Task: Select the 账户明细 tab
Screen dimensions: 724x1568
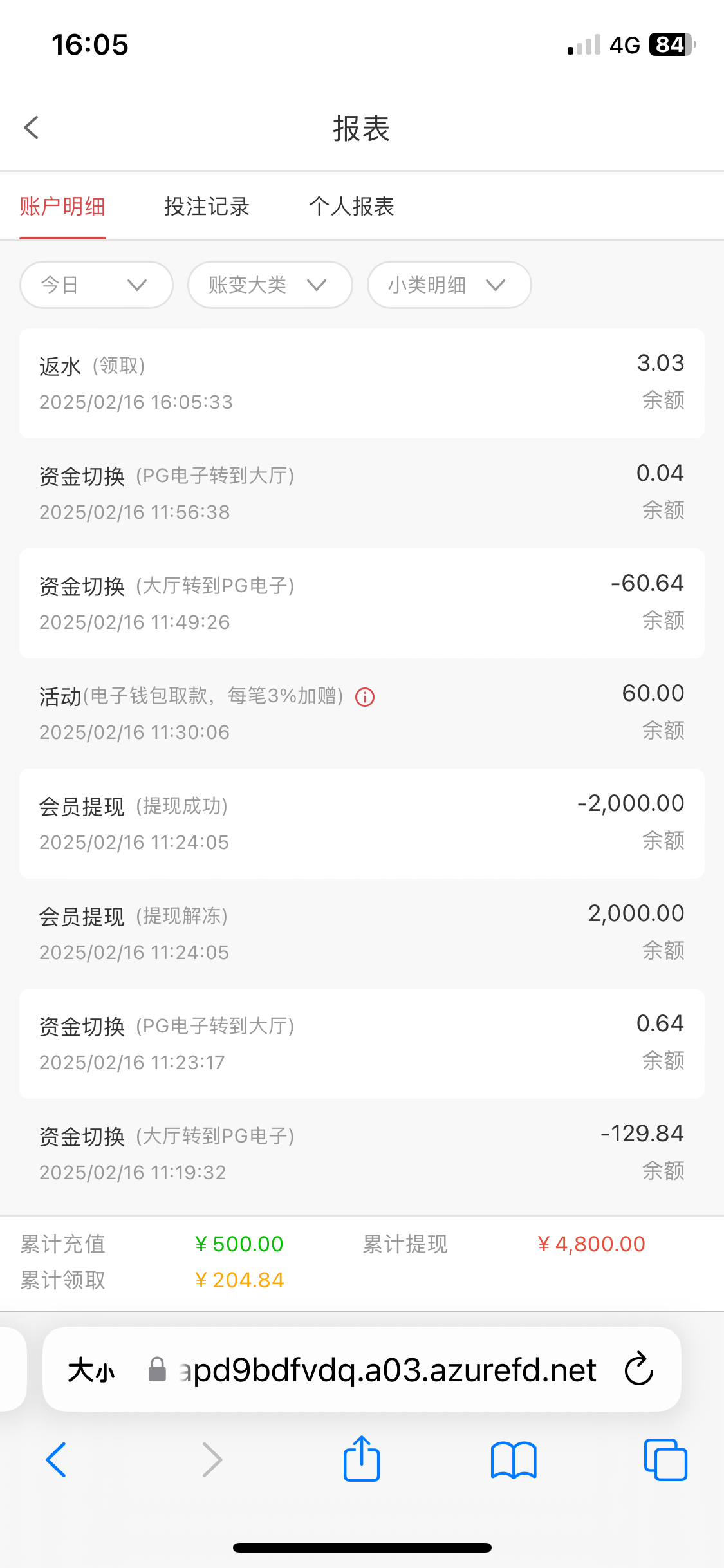Action: coord(62,207)
